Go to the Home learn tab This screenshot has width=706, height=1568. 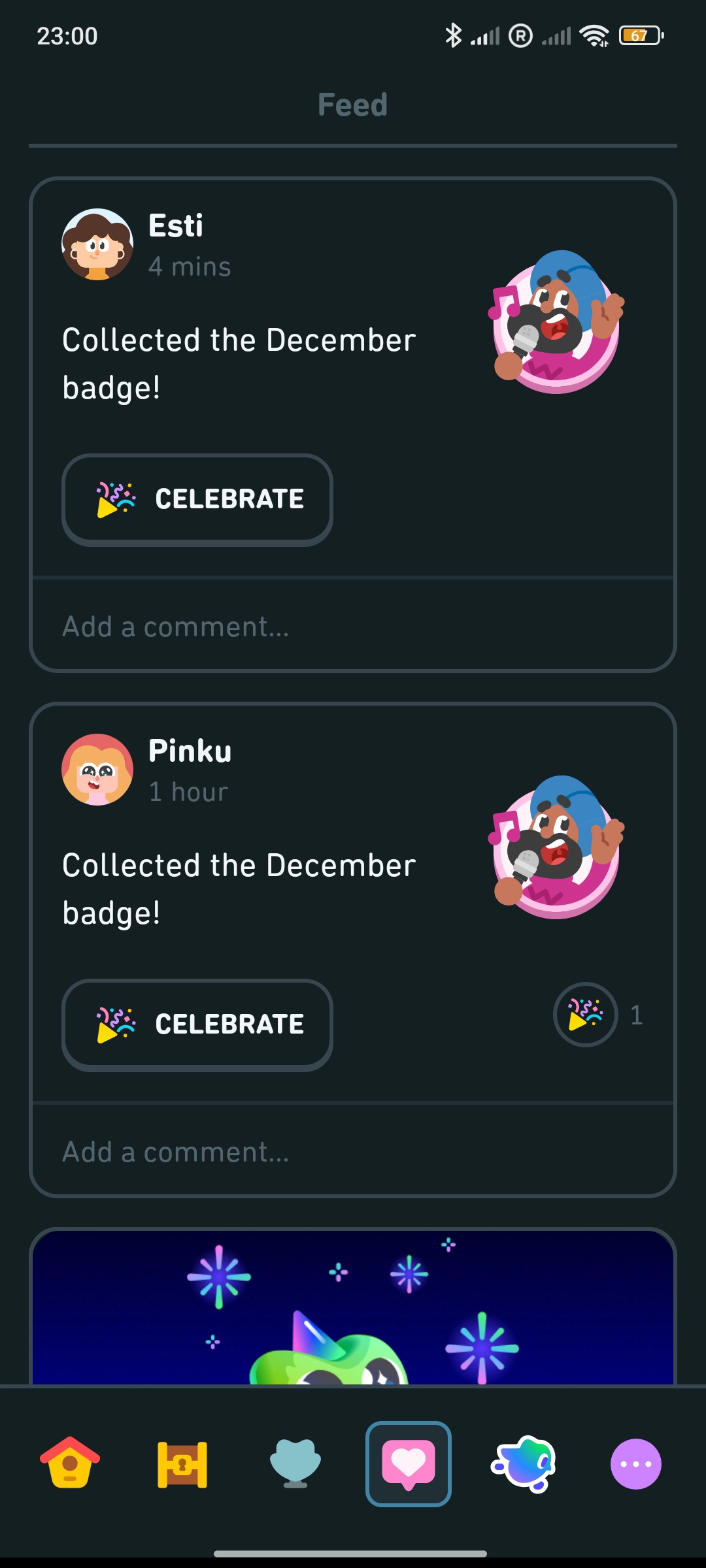pos(70,1464)
